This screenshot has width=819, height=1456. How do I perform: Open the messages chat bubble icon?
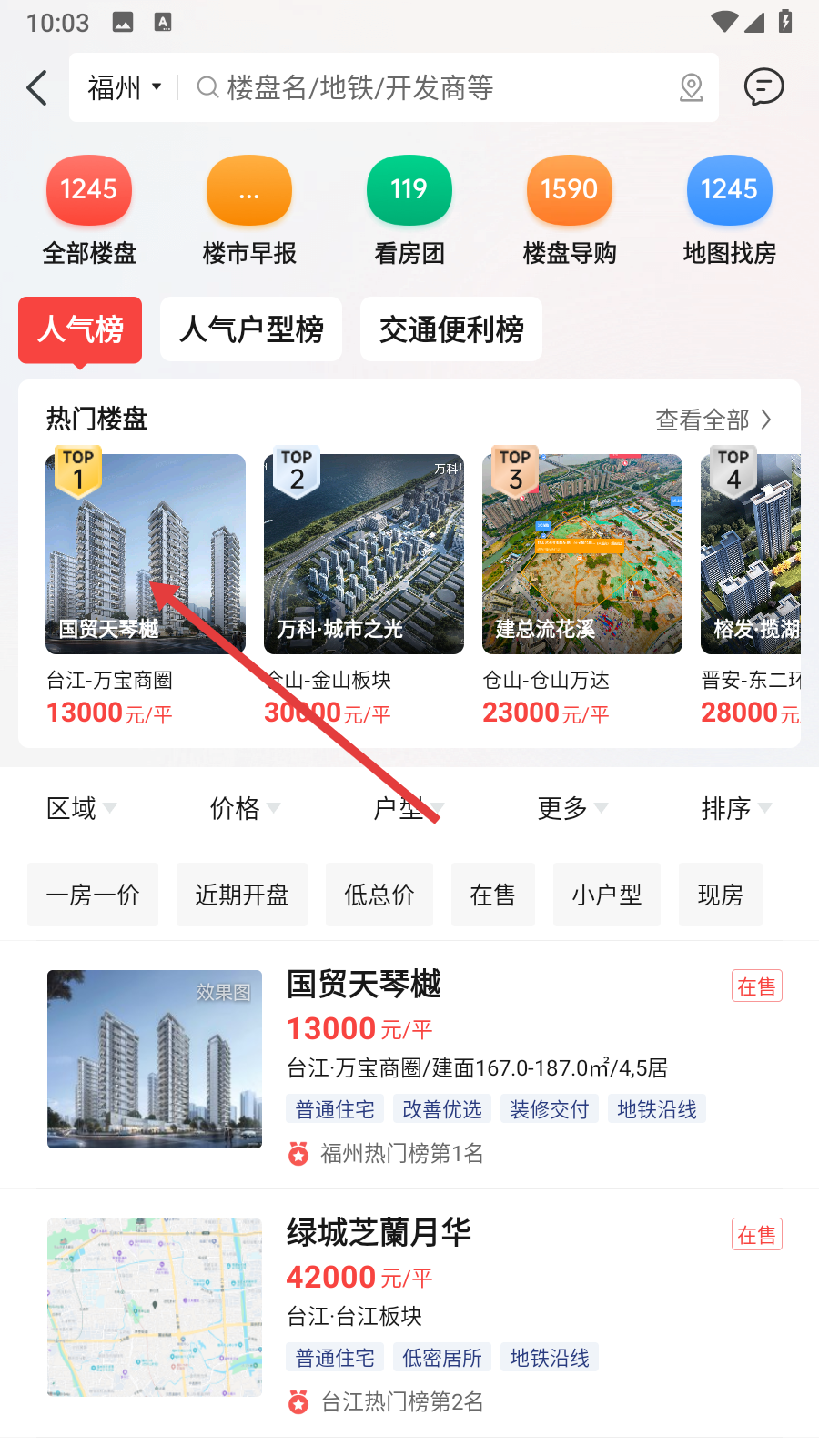[763, 87]
